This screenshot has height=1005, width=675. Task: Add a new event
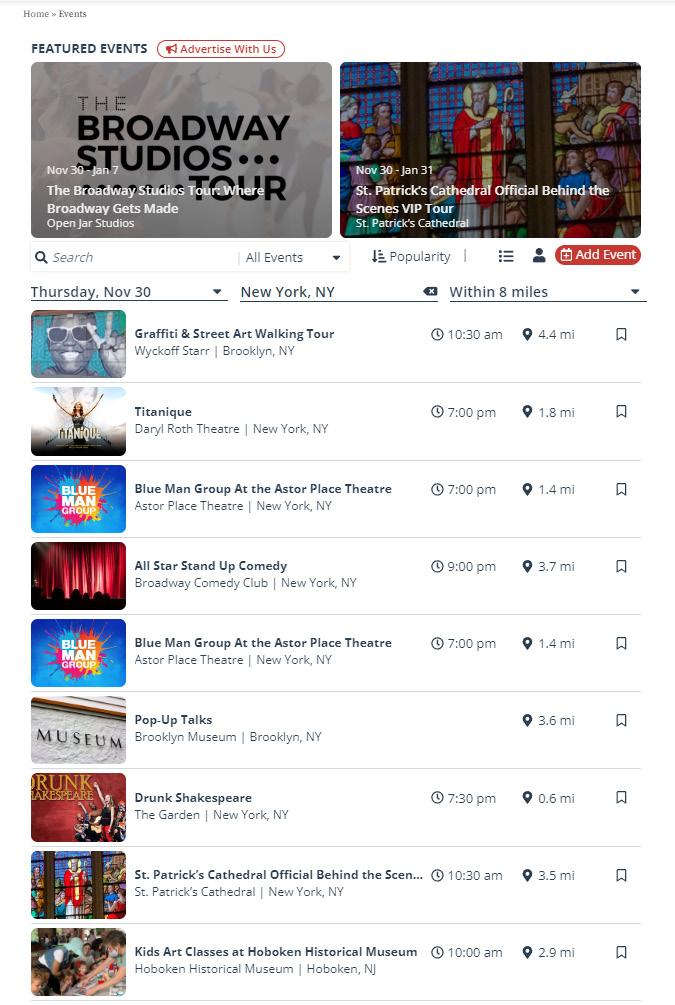[x=598, y=255]
